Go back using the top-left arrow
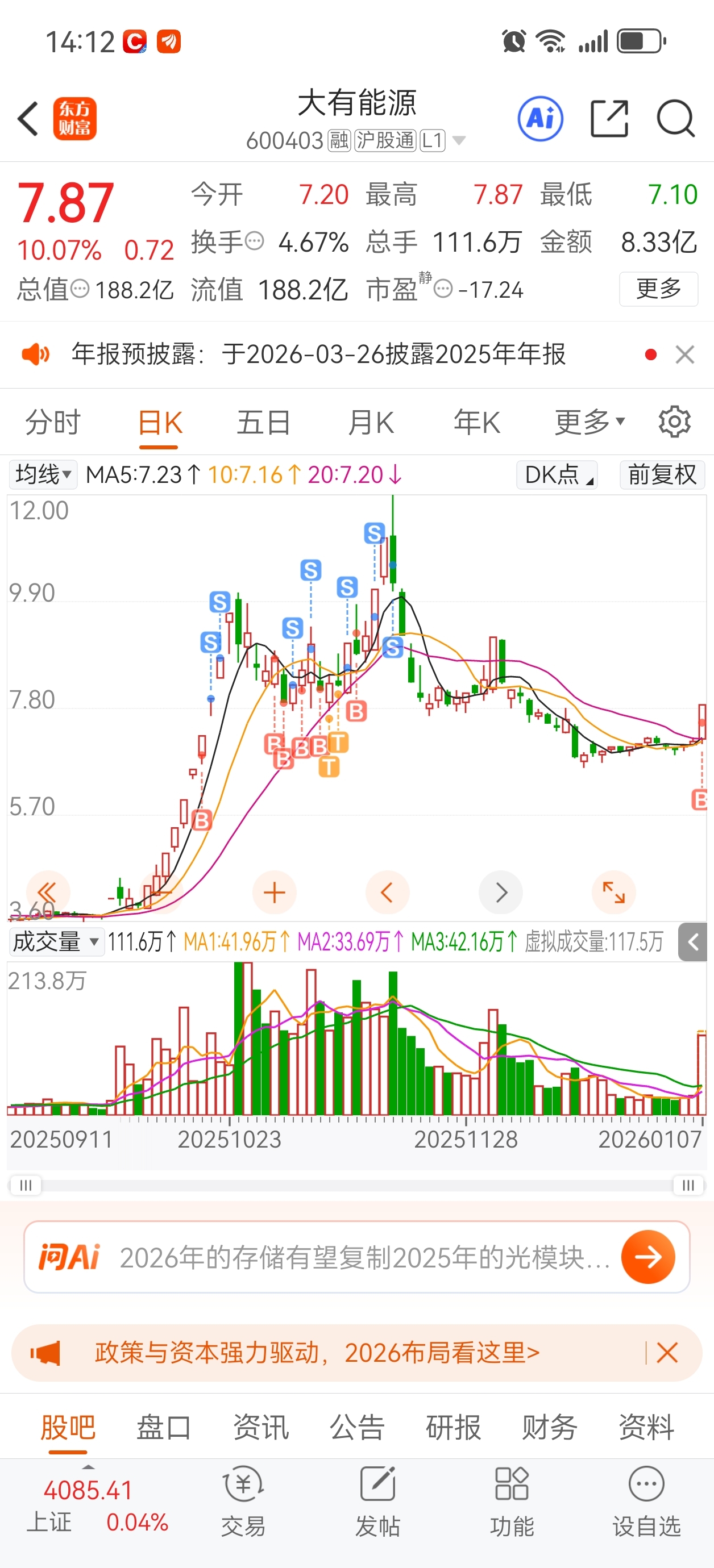The width and height of the screenshot is (714, 1568). (x=28, y=119)
